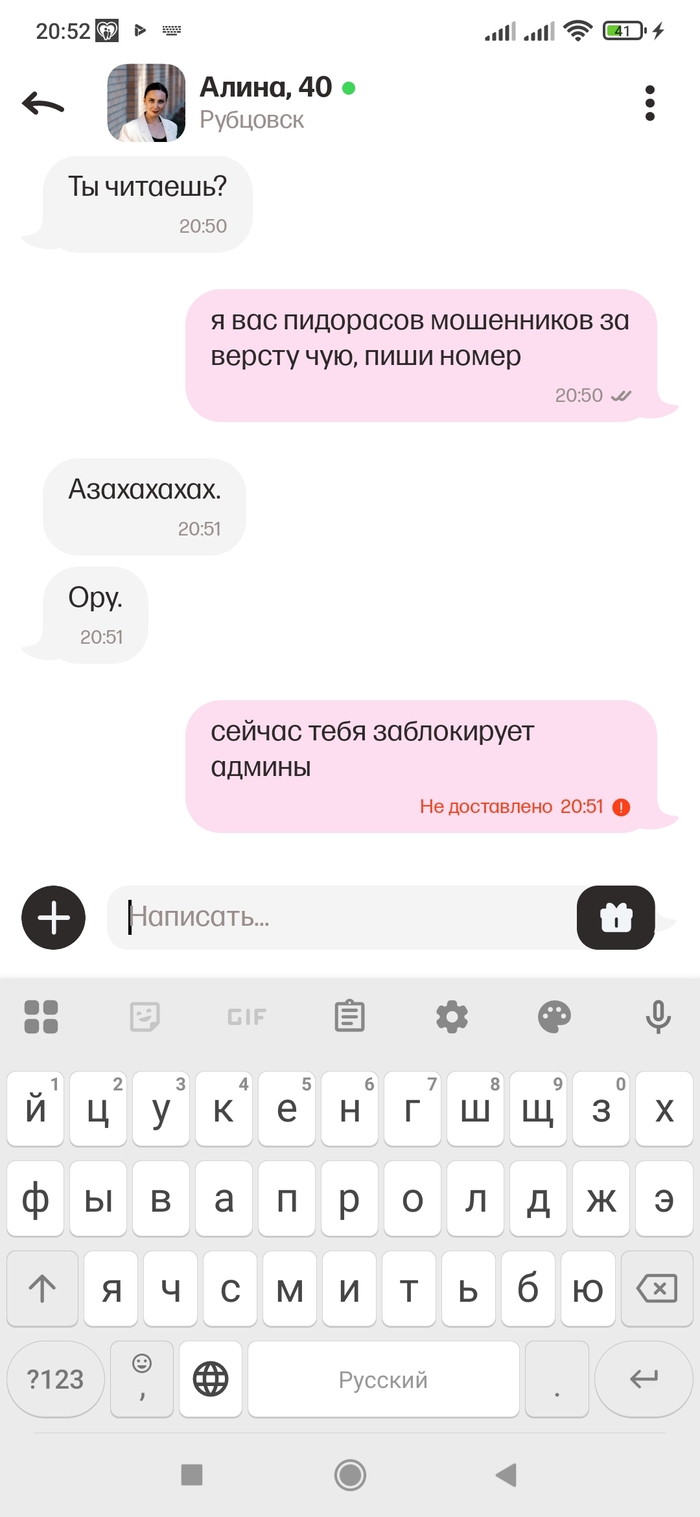The height and width of the screenshot is (1517, 700).
Task: Tap the plus attachment button
Action: [x=54, y=917]
